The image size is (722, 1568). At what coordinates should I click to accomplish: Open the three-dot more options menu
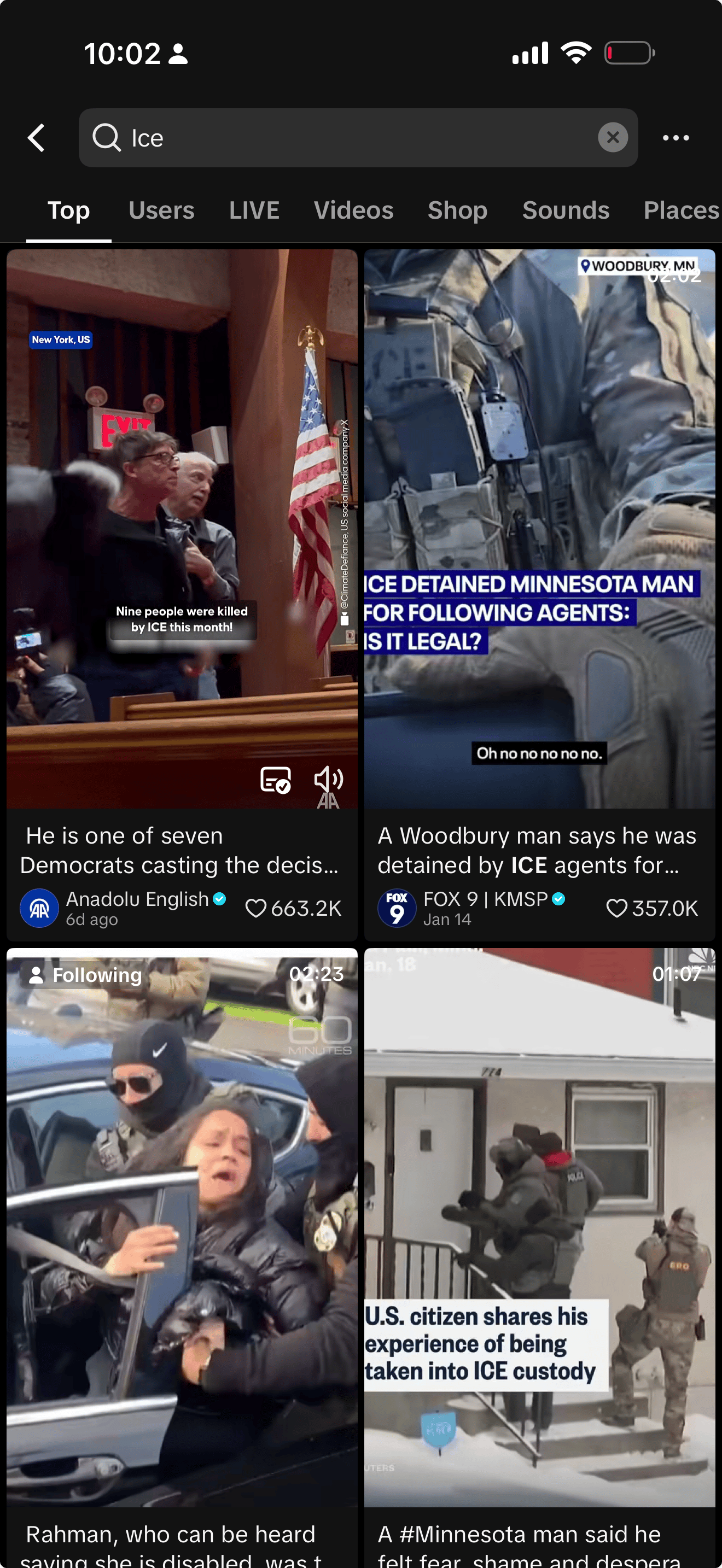pyautogui.click(x=676, y=138)
